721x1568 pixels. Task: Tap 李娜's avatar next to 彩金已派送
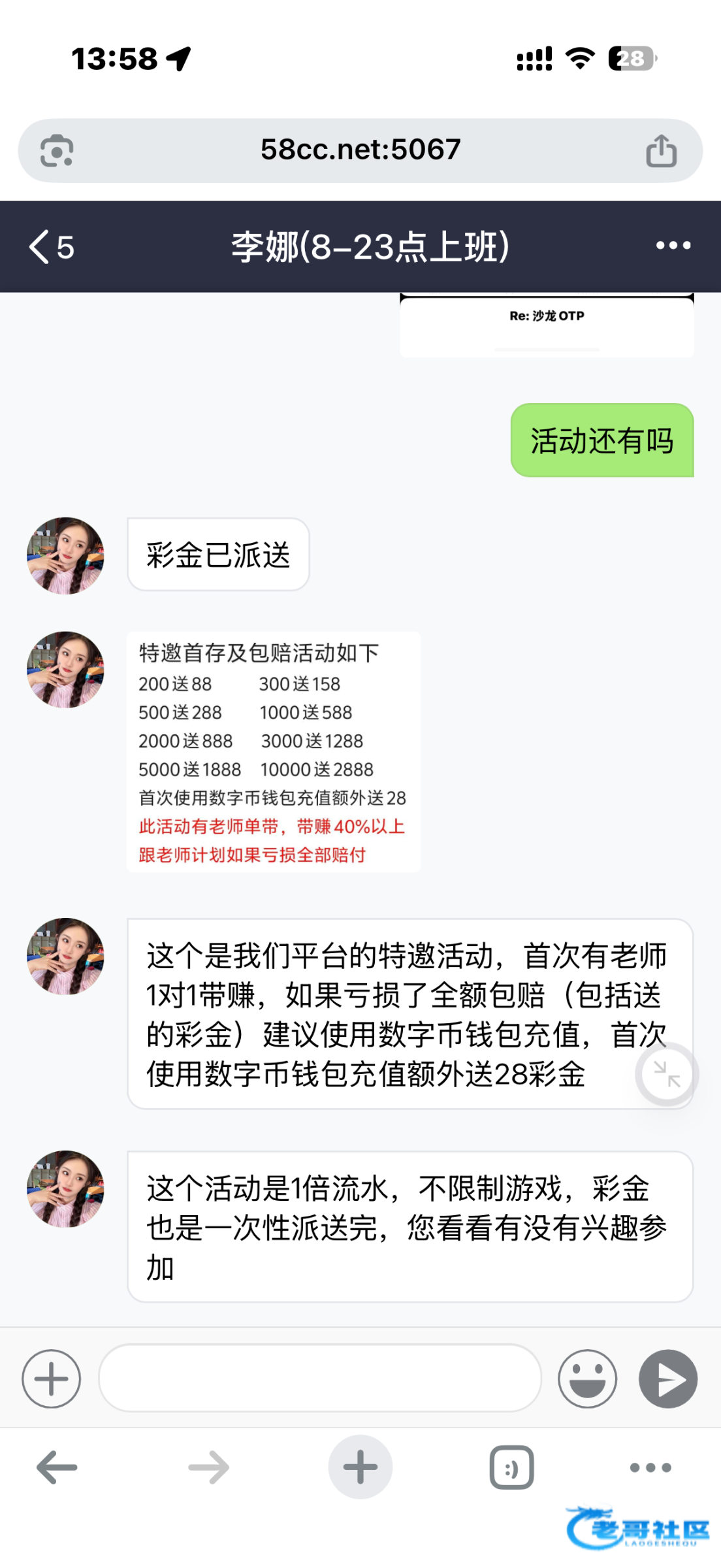(65, 555)
